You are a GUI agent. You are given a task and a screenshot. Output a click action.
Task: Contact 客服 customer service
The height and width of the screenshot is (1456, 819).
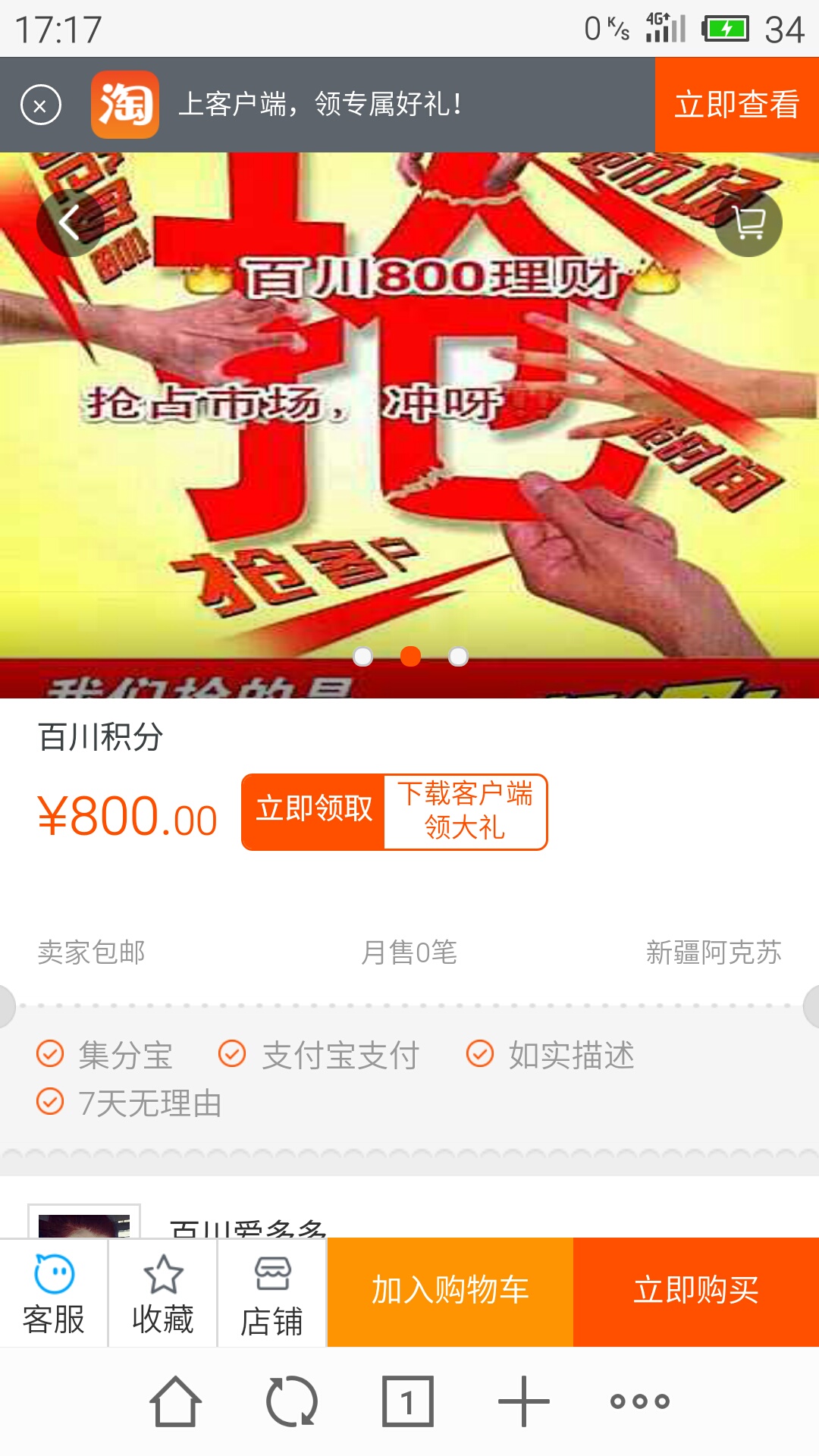54,1294
